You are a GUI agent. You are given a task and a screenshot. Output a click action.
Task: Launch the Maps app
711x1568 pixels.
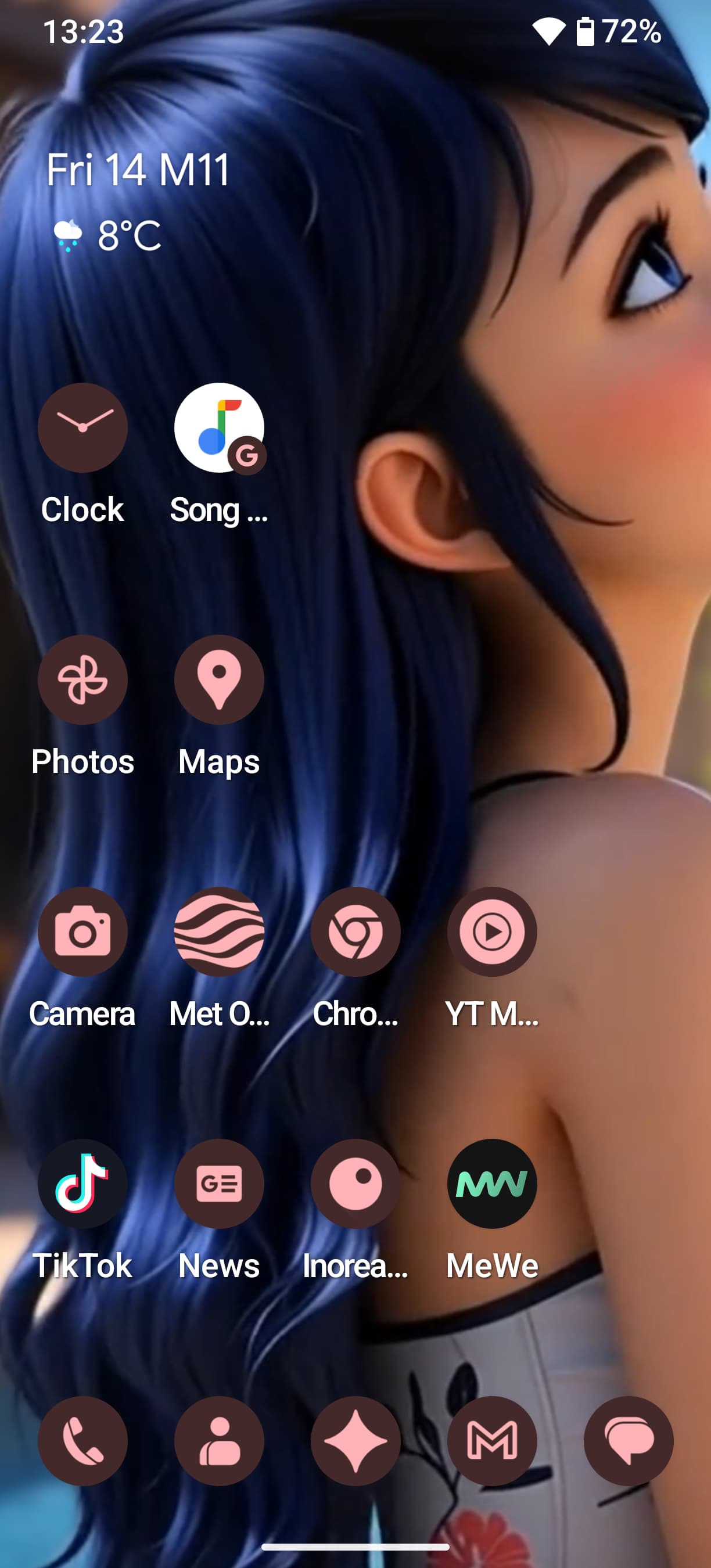[219, 680]
